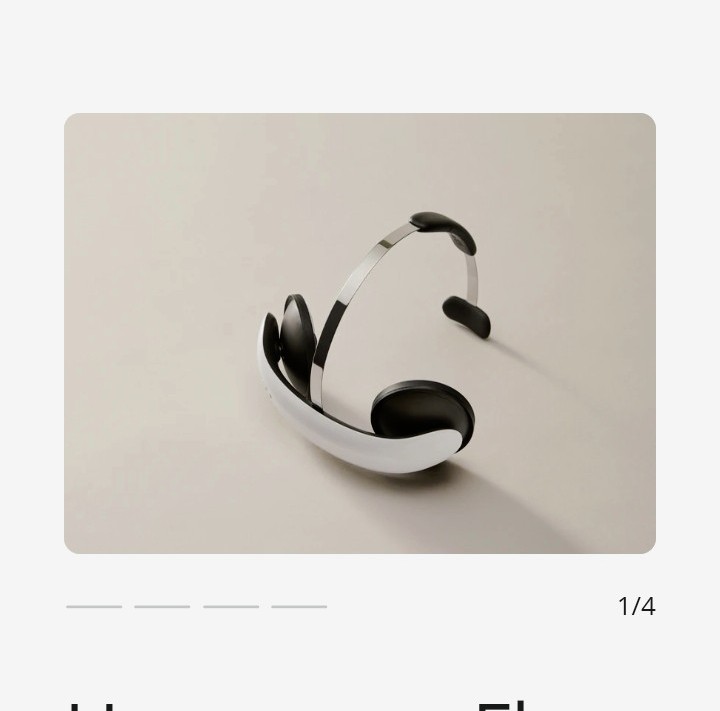Select the third carousel slide indicator
Screen dimensions: 720x711
pyautogui.click(x=231, y=606)
